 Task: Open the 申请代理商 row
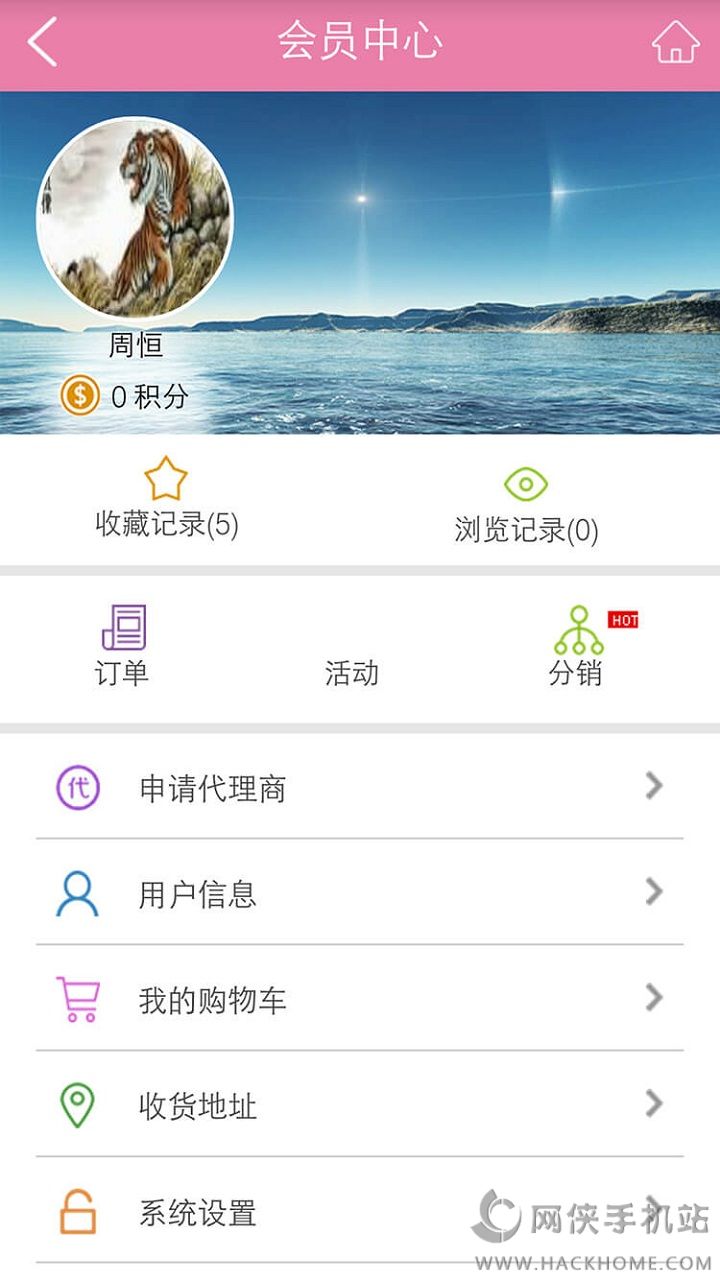360,788
